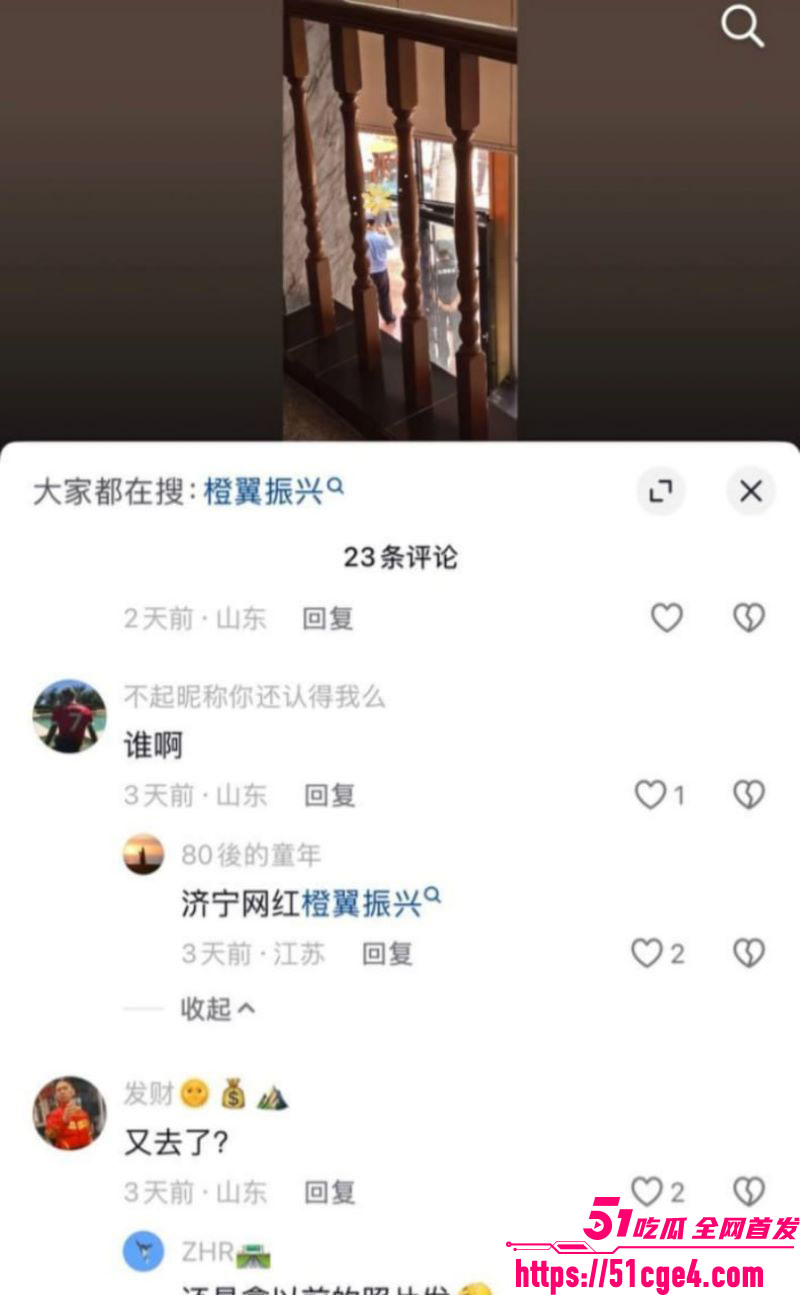800x1295 pixels.
Task: Like 80後的童年's reply
Action: (x=658, y=953)
